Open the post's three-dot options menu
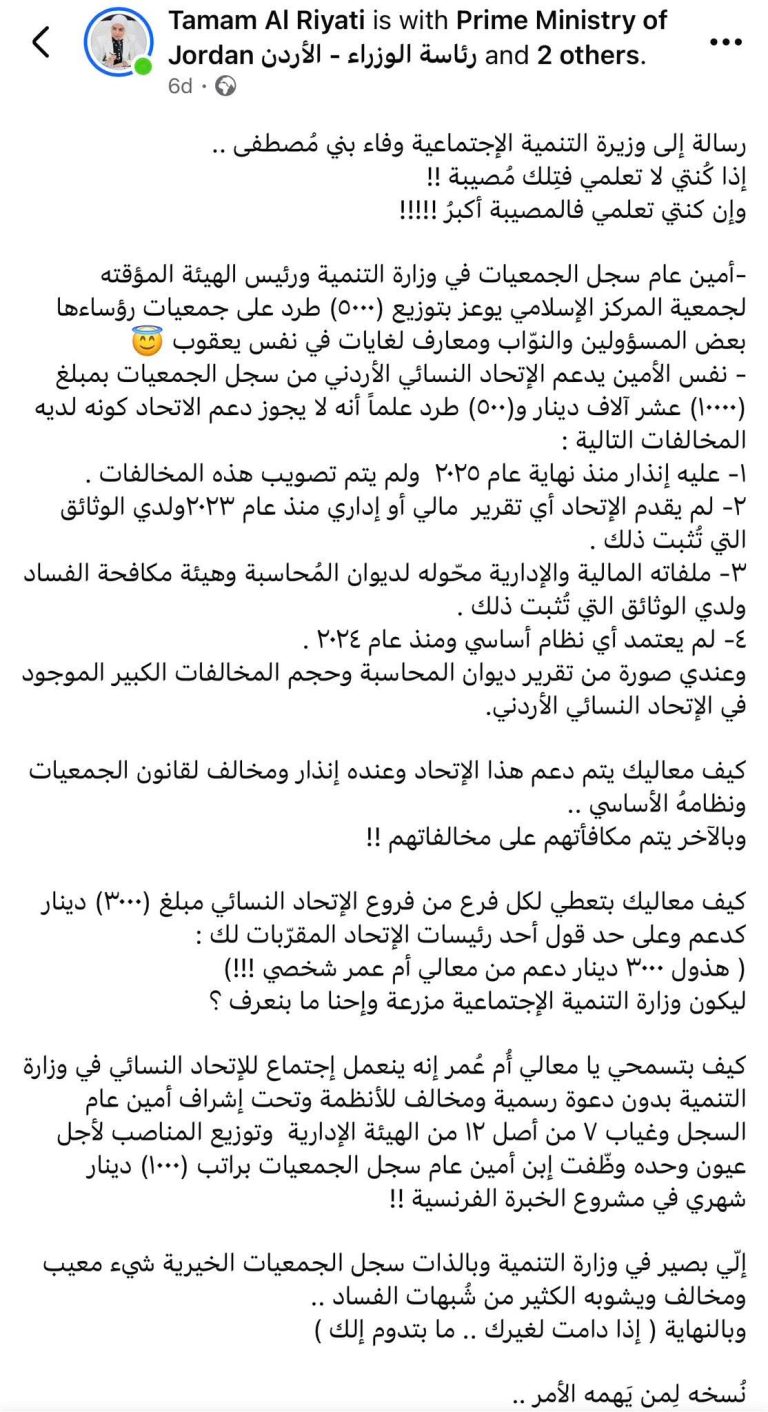 (x=725, y=42)
